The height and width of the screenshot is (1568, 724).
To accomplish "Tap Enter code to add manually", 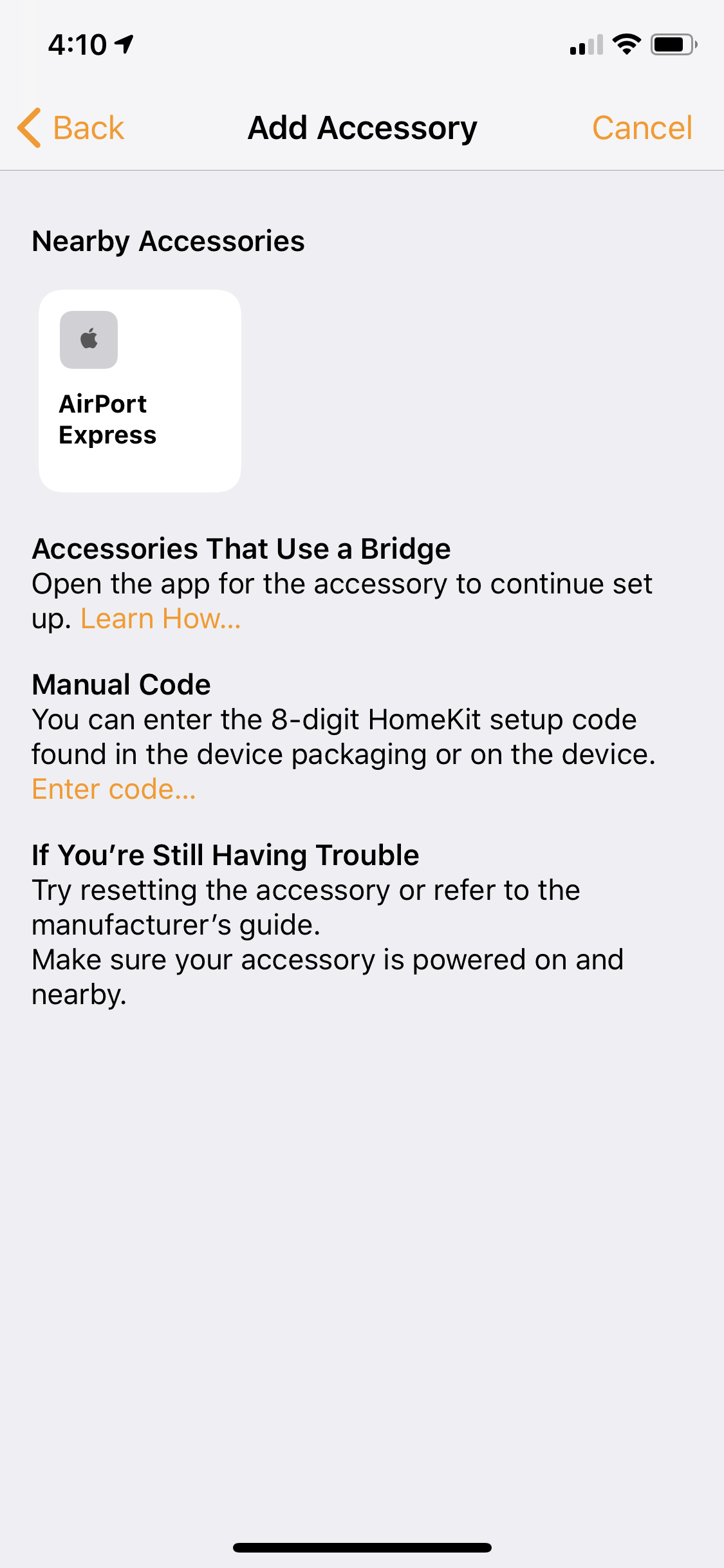I will point(114,789).
